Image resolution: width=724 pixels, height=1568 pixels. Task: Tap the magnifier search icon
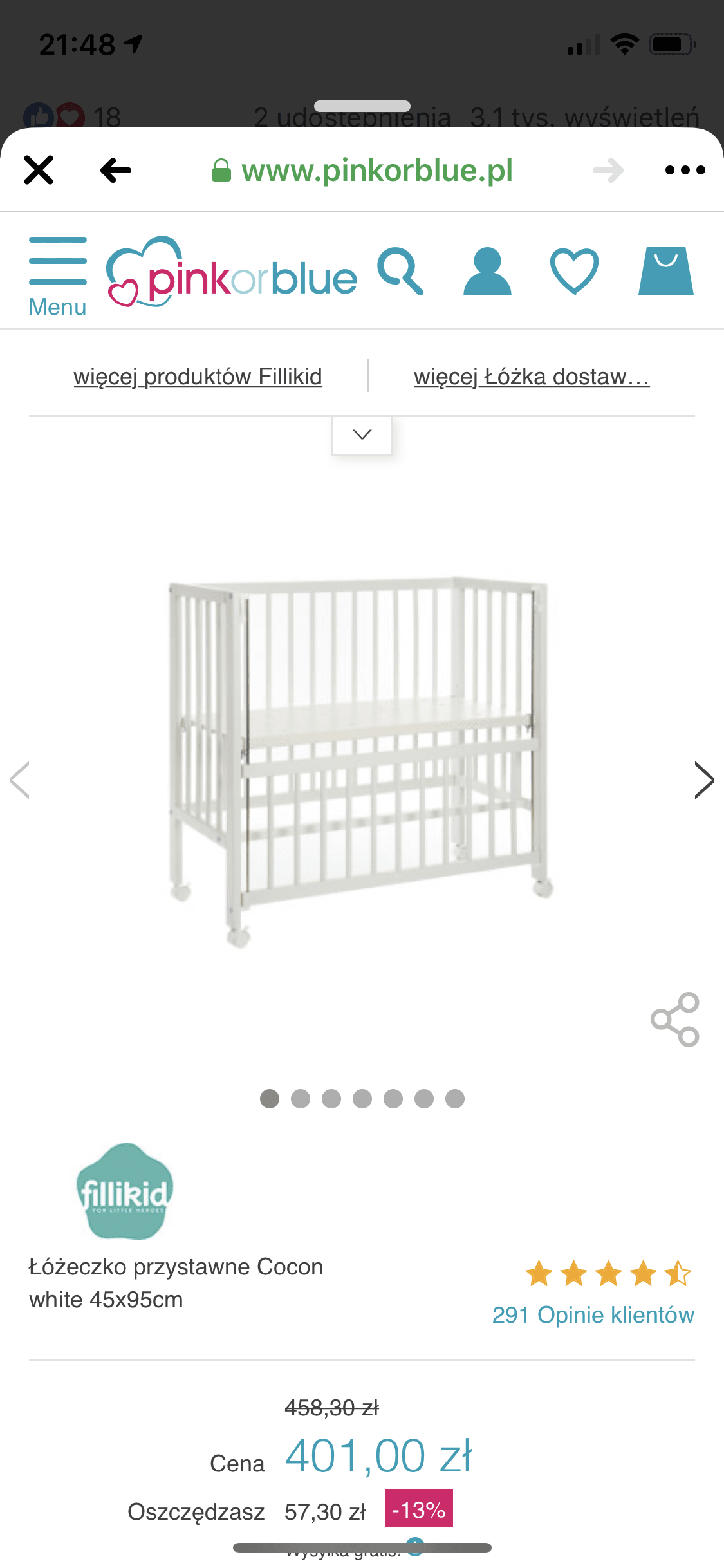(x=400, y=271)
